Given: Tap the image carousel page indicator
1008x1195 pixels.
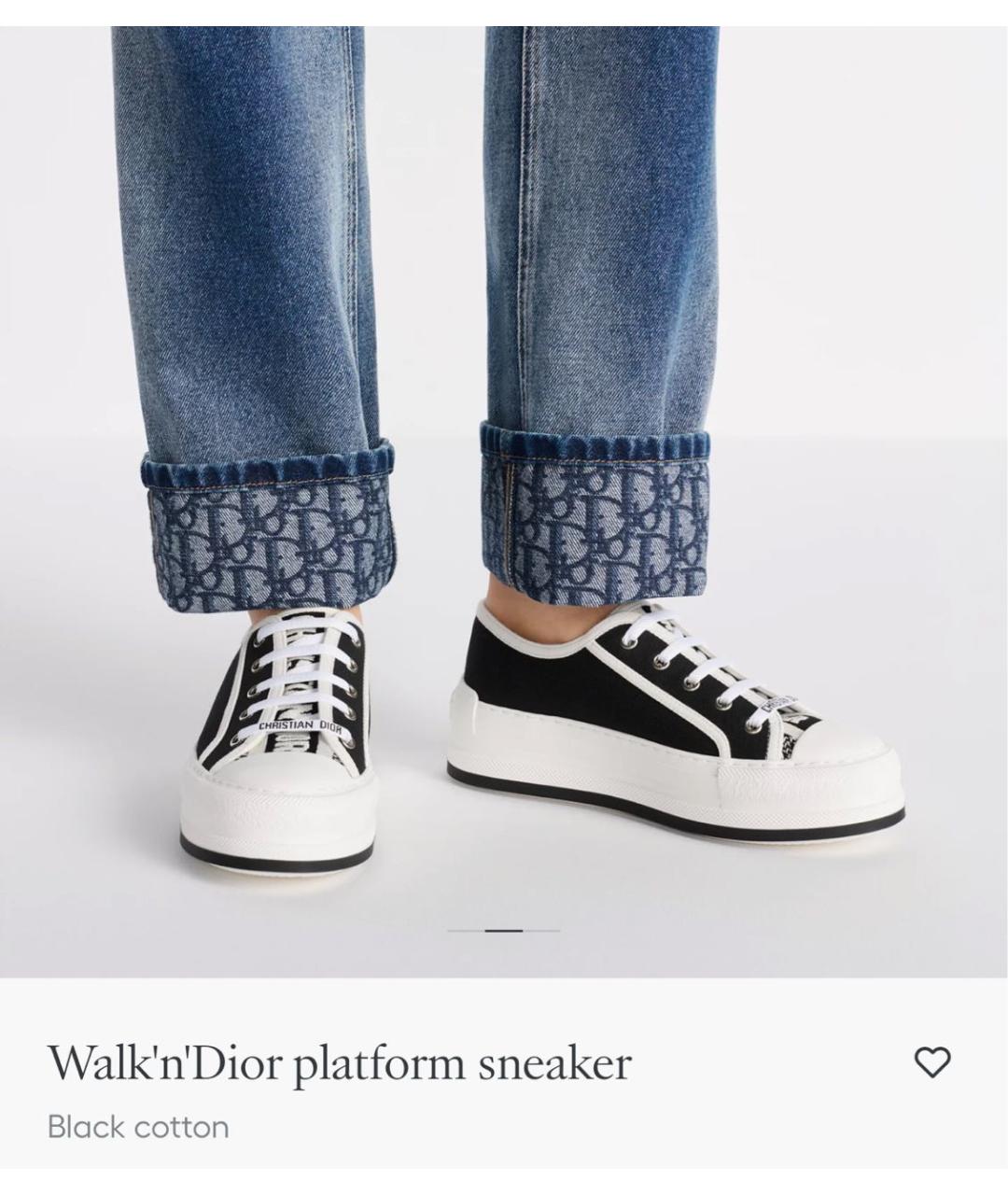Looking at the screenshot, I should [504, 931].
